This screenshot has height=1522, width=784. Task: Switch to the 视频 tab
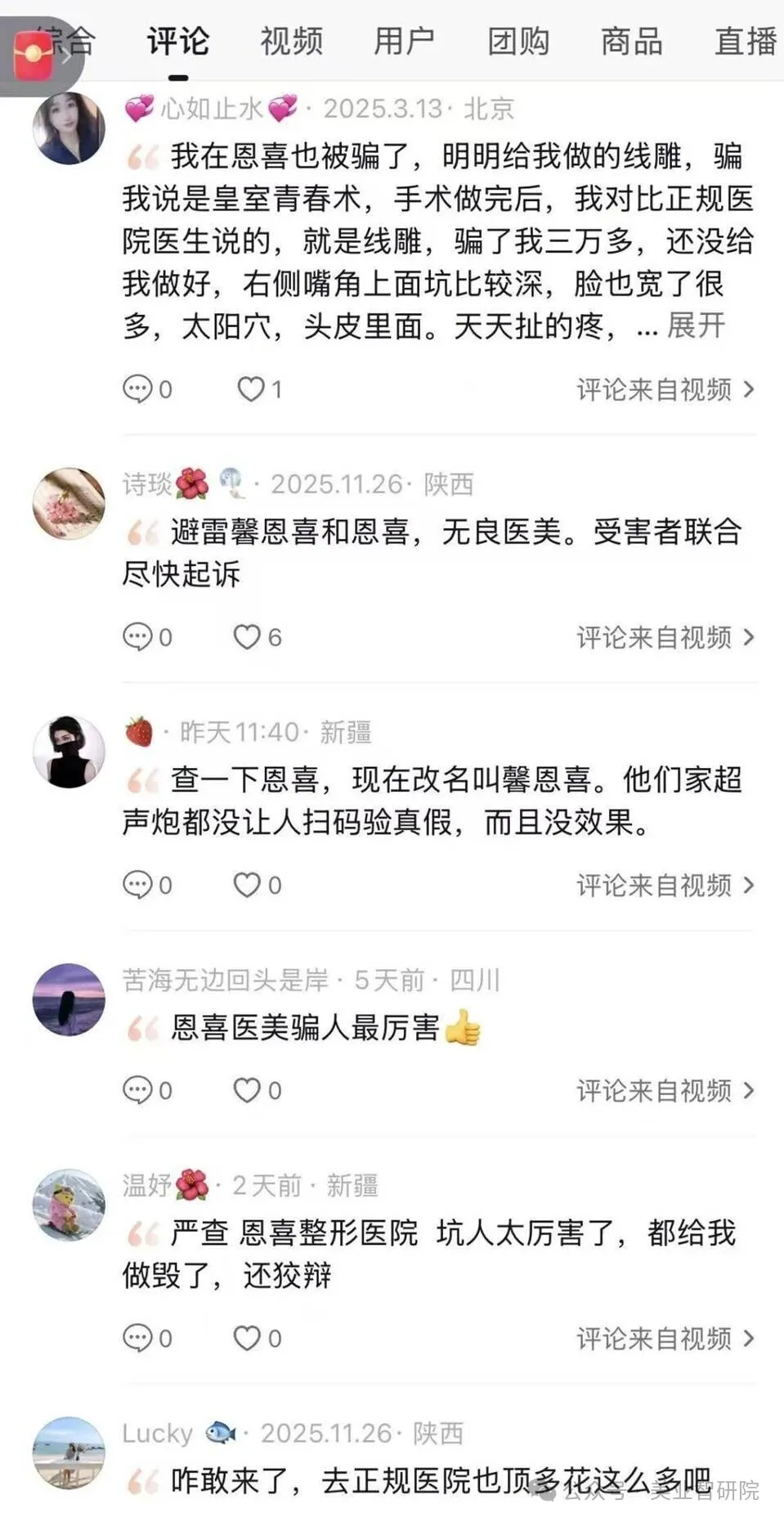click(x=291, y=41)
